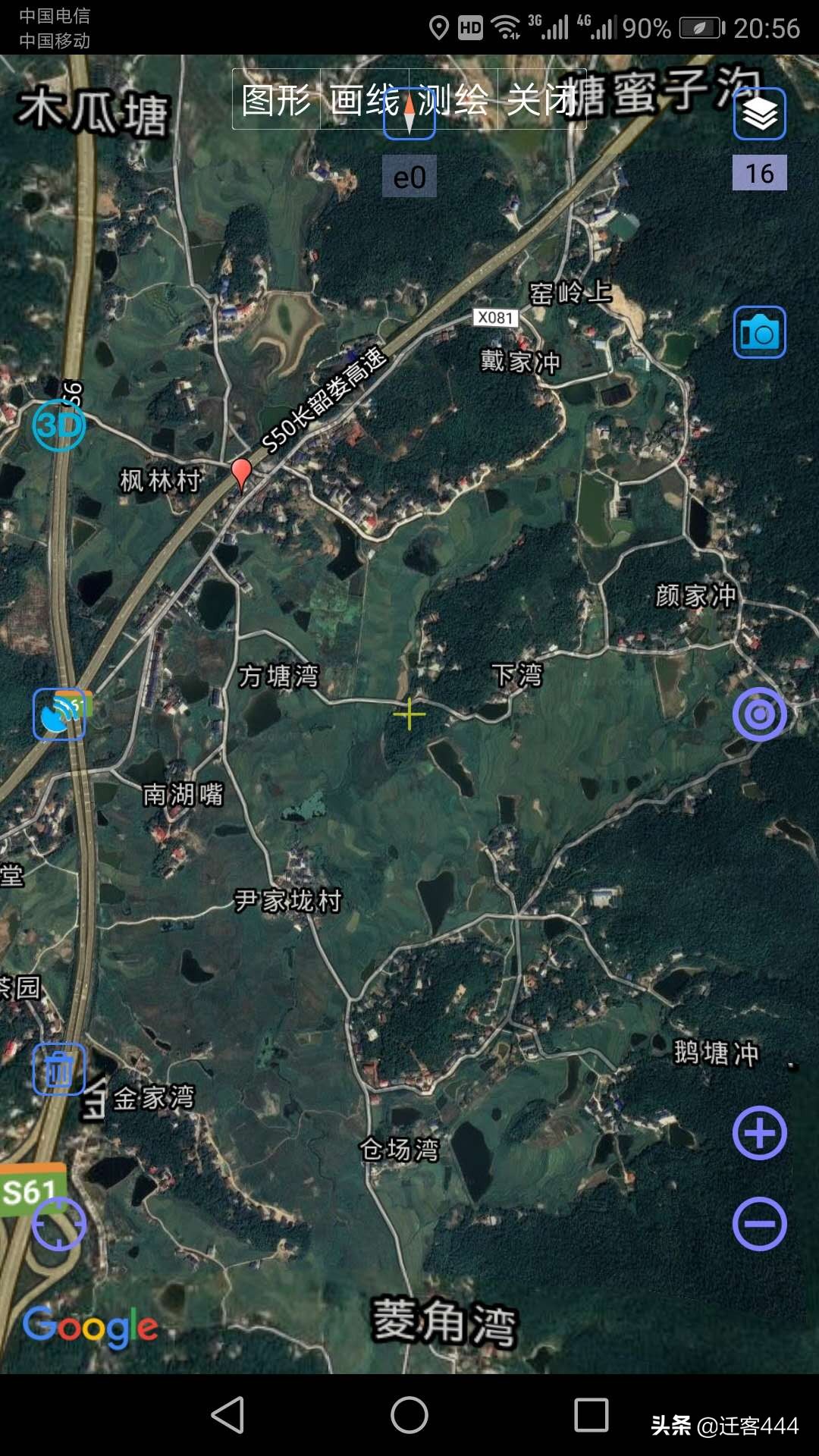Delete using the trash bin icon
The height and width of the screenshot is (1456, 819).
58,1069
